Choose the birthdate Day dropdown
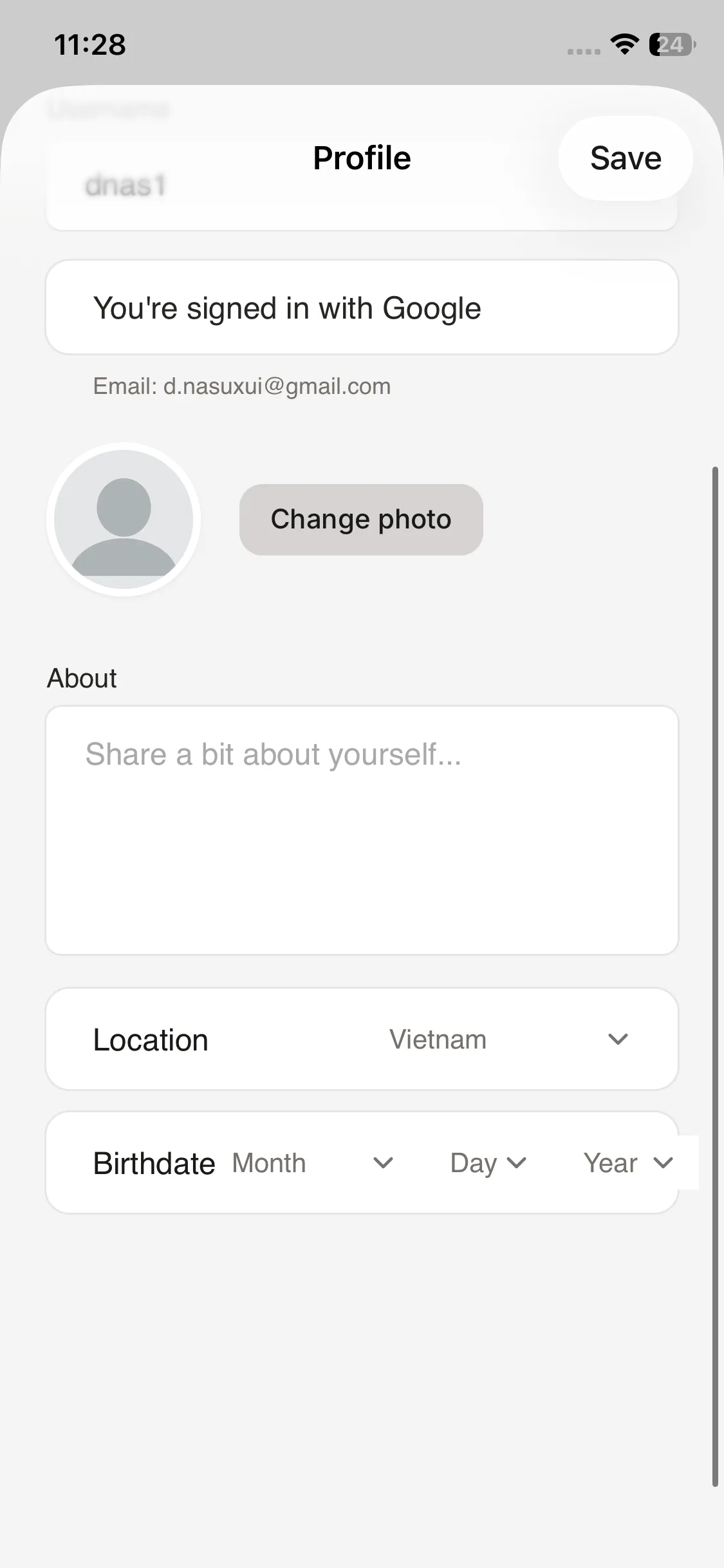 coord(488,1163)
